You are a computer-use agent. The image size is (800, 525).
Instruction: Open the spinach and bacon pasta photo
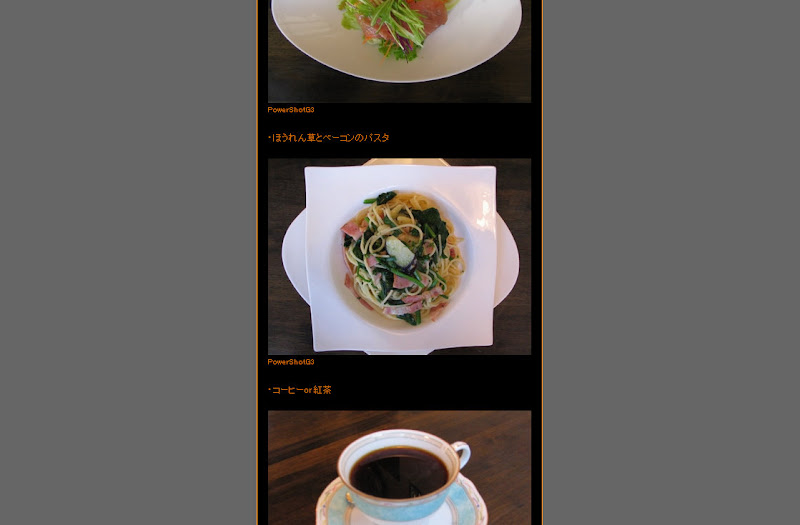[x=399, y=256]
